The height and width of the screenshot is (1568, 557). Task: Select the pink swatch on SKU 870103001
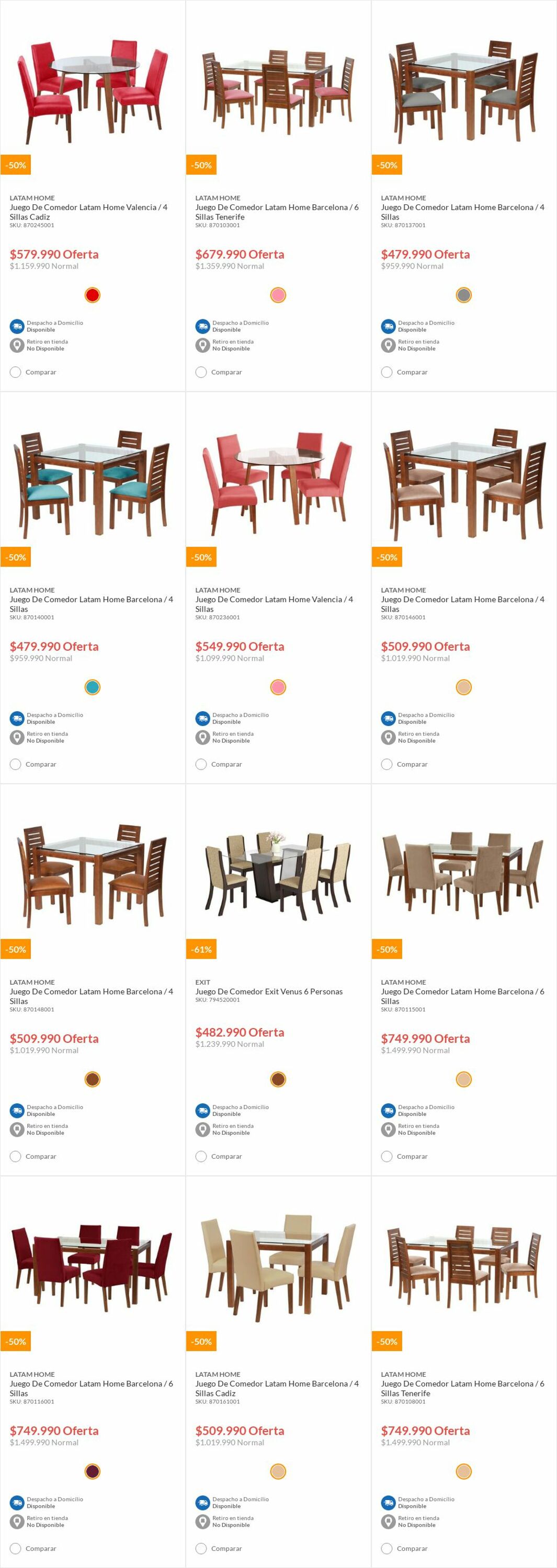point(278,295)
